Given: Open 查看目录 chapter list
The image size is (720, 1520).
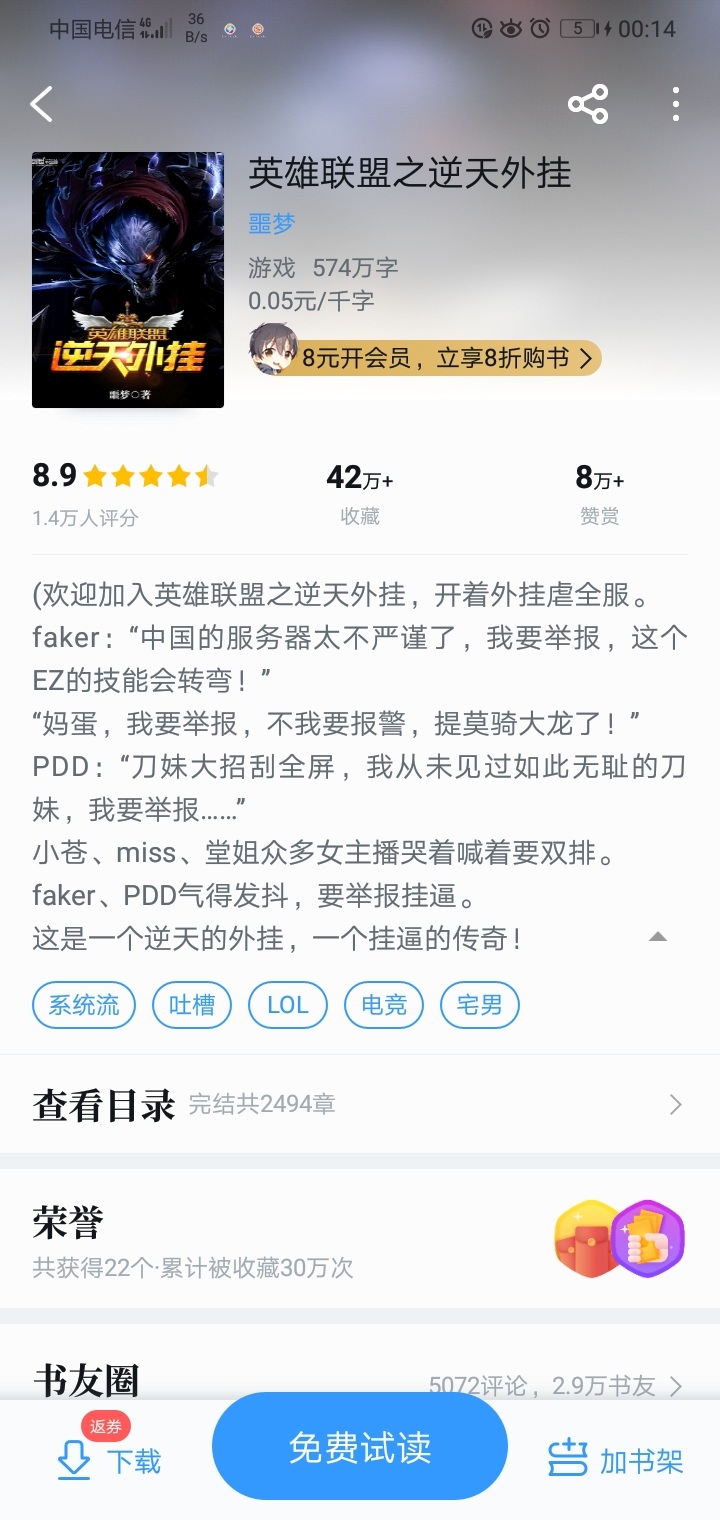Looking at the screenshot, I should (360, 1104).
